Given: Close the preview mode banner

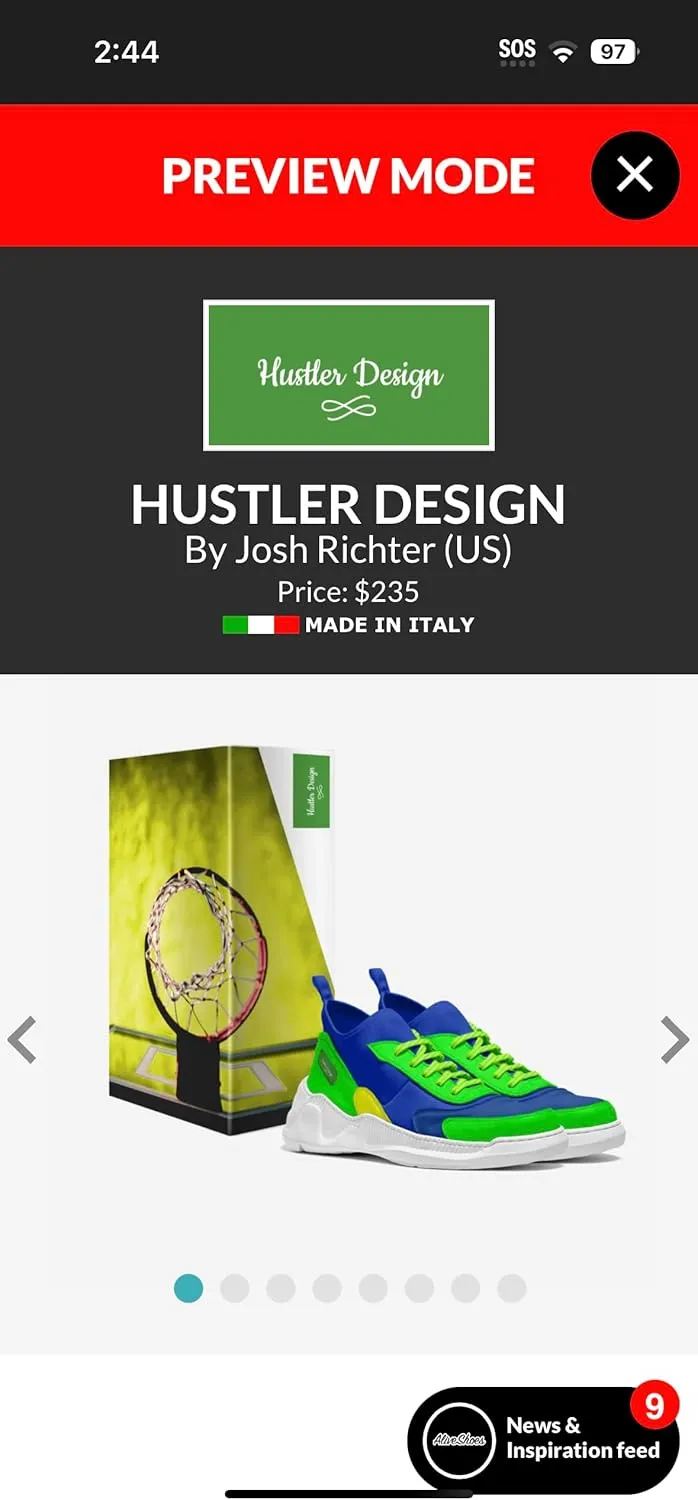Looking at the screenshot, I should click(635, 175).
